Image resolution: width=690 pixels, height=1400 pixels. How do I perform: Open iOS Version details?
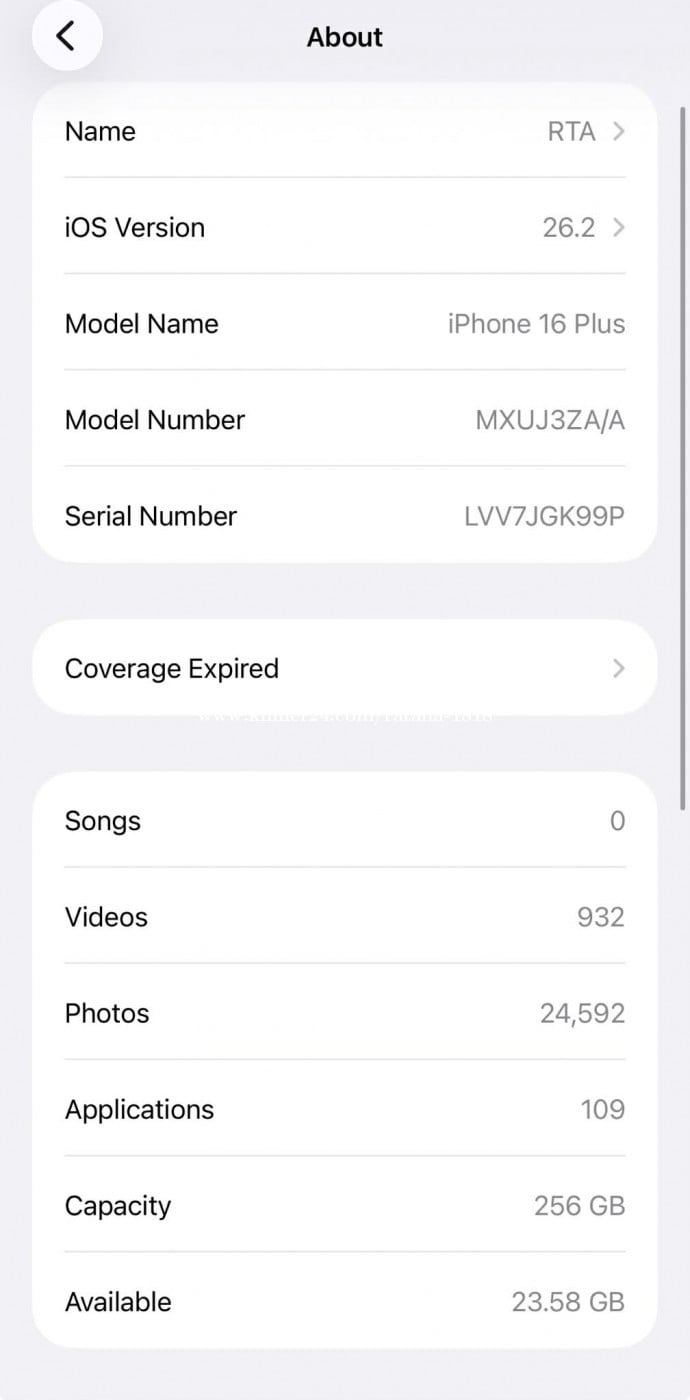[344, 228]
